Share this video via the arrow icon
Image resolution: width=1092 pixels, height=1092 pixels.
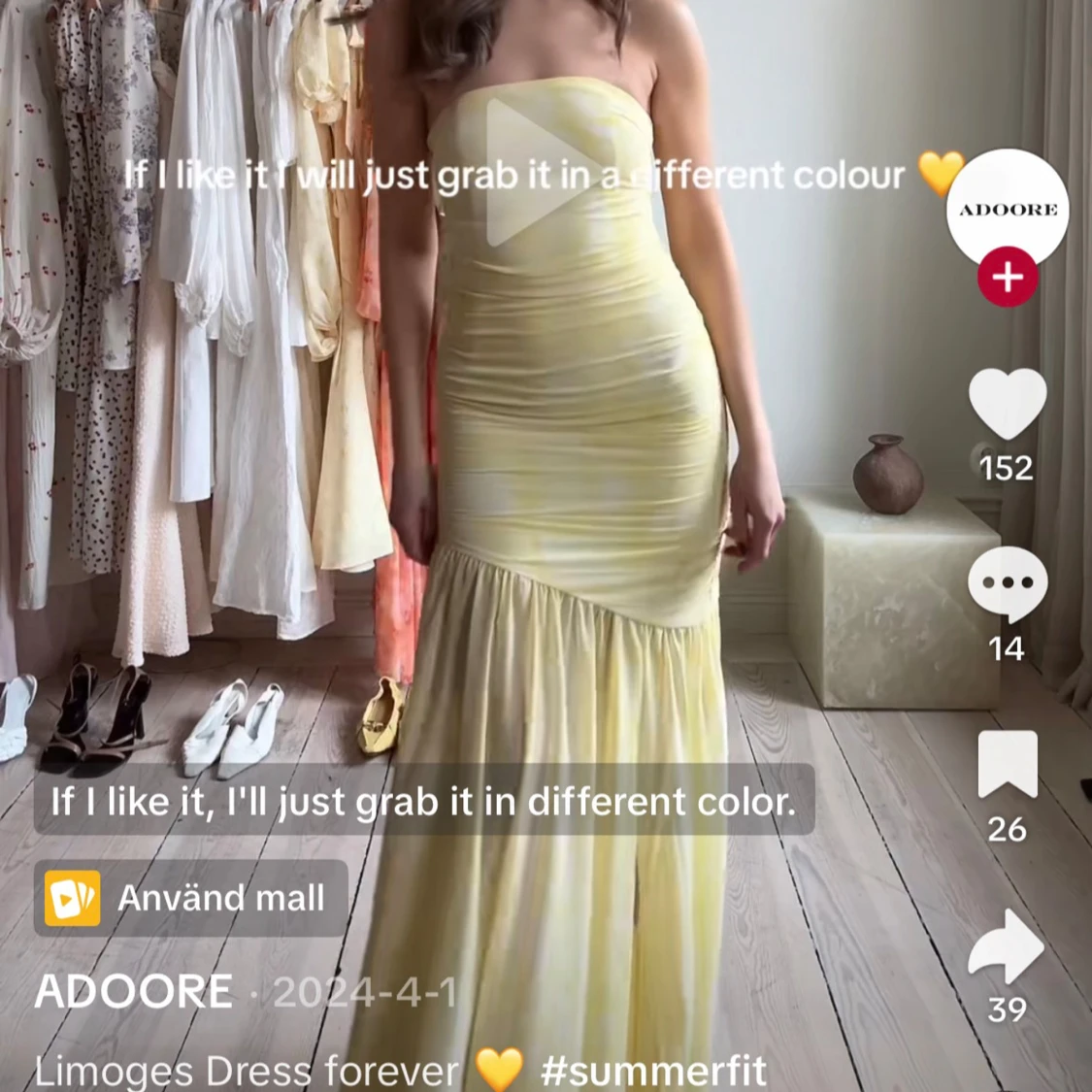pyautogui.click(x=1008, y=946)
